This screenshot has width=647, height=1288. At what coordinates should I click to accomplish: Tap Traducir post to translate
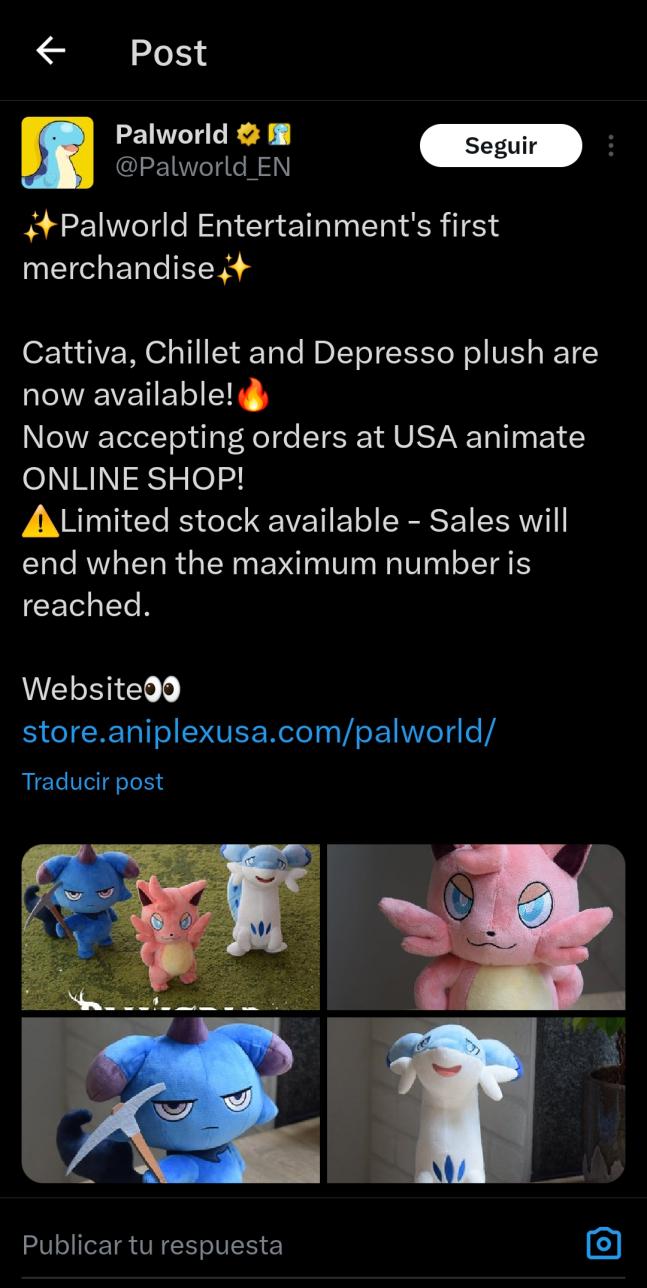click(x=92, y=782)
